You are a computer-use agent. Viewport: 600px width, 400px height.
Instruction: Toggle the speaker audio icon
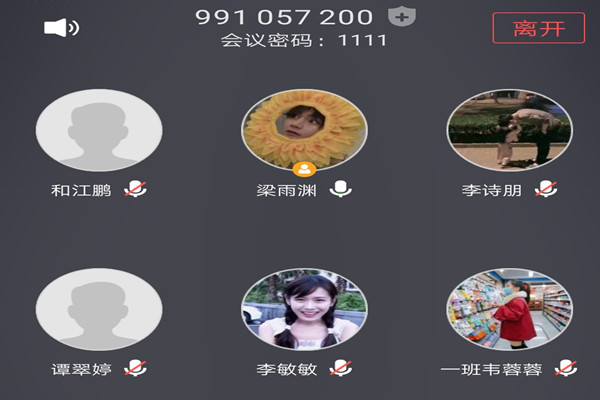pos(61,27)
